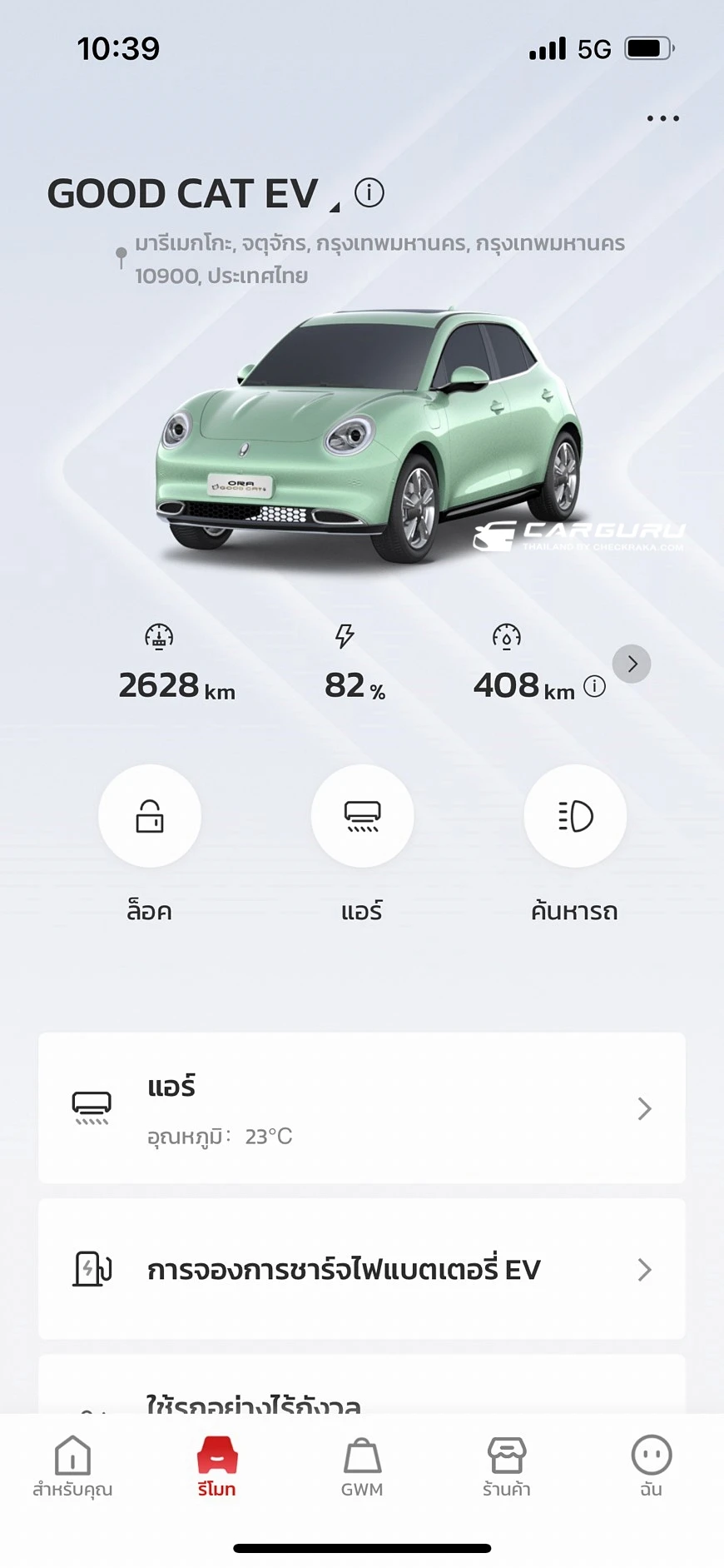Screen dimensions: 724x1568
Task: Open the ร้านค้า store tab
Action: [507, 1467]
